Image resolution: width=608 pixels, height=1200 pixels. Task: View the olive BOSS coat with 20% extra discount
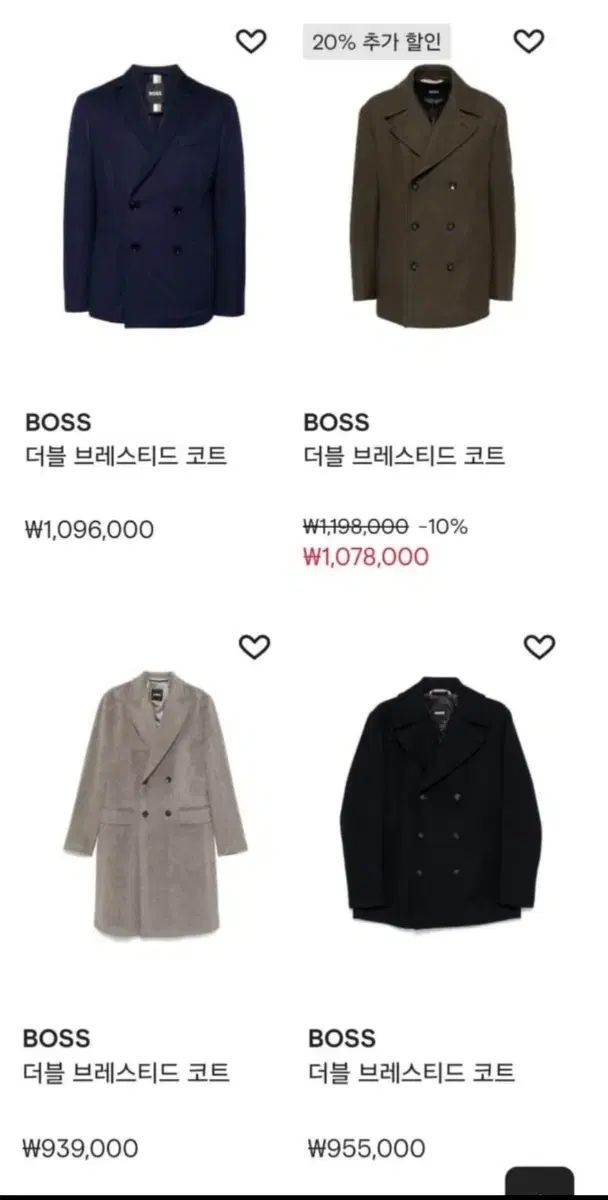432,195
